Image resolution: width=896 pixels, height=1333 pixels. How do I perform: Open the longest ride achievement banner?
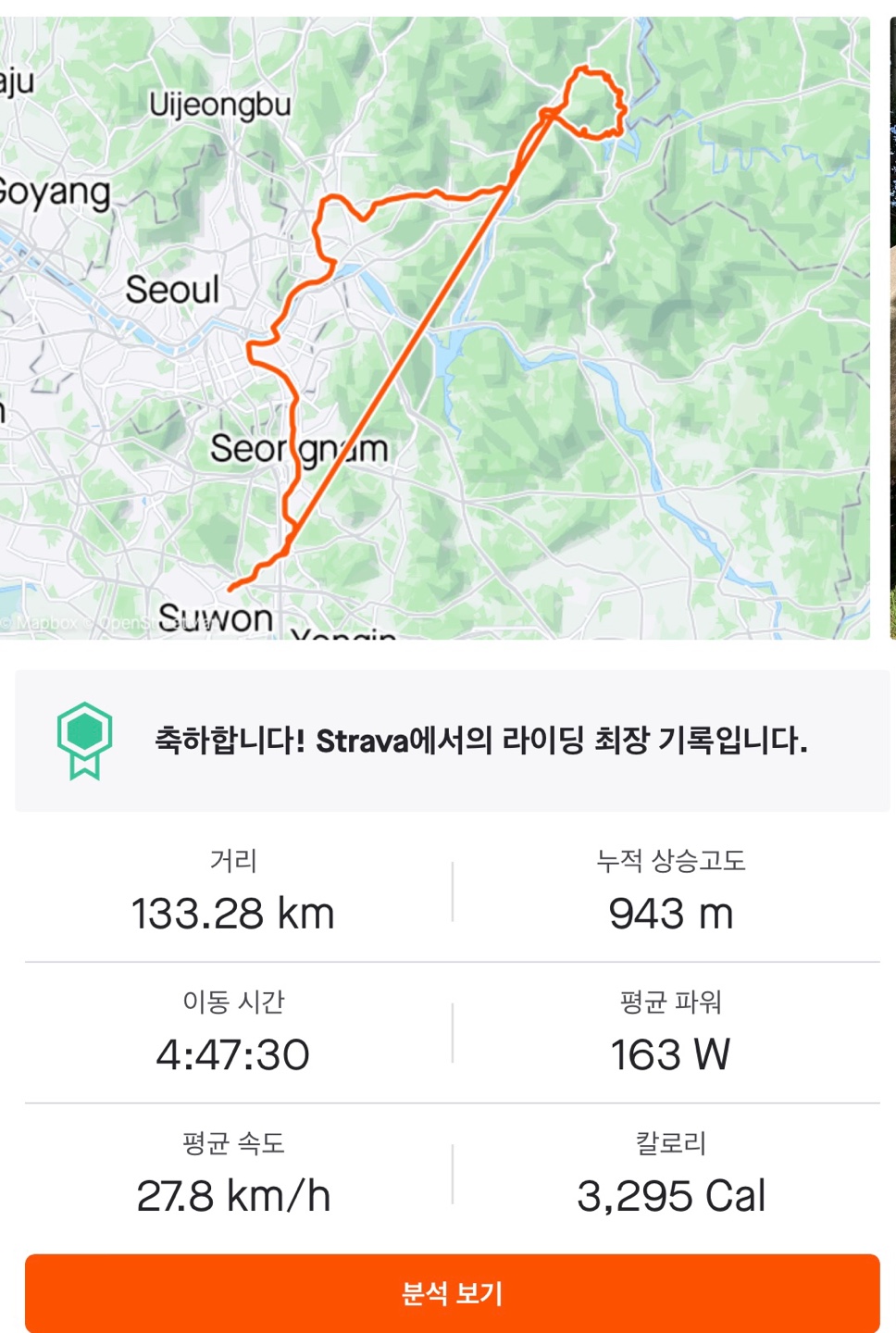click(452, 741)
